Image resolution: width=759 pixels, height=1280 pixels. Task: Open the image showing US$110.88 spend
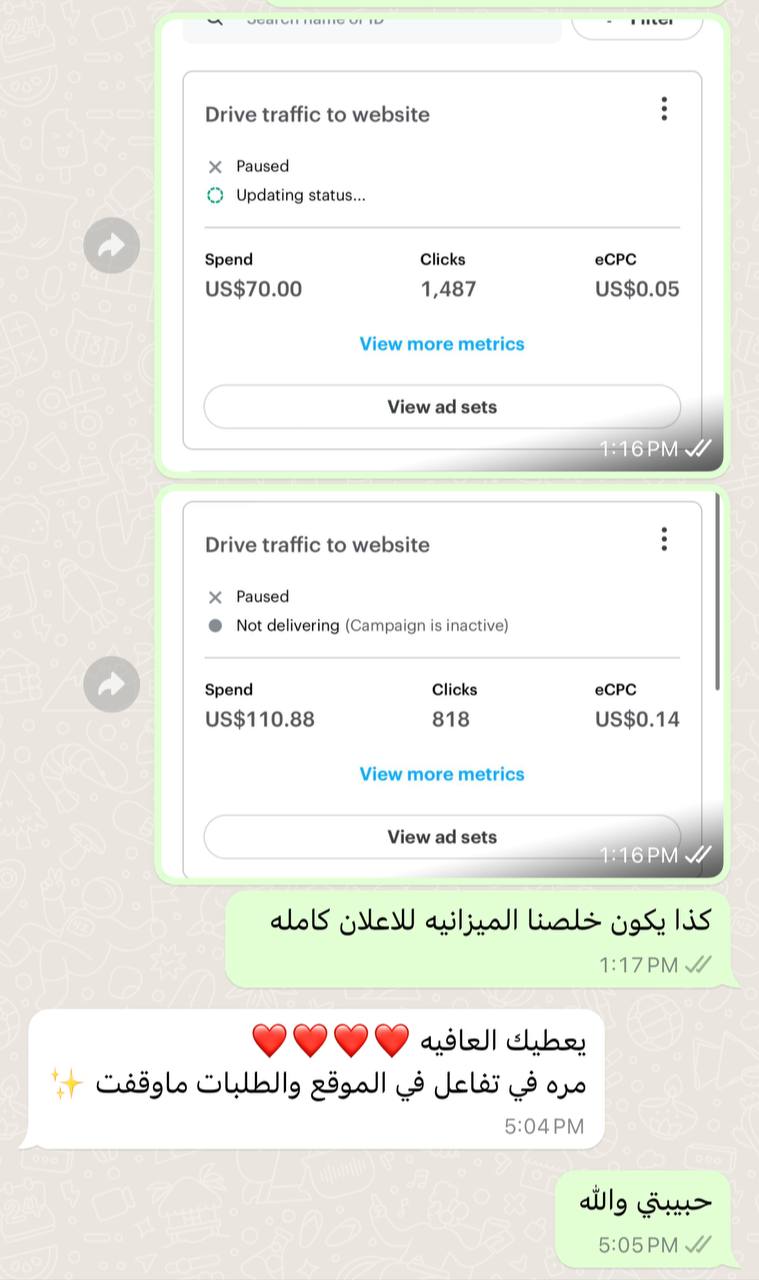(442, 685)
